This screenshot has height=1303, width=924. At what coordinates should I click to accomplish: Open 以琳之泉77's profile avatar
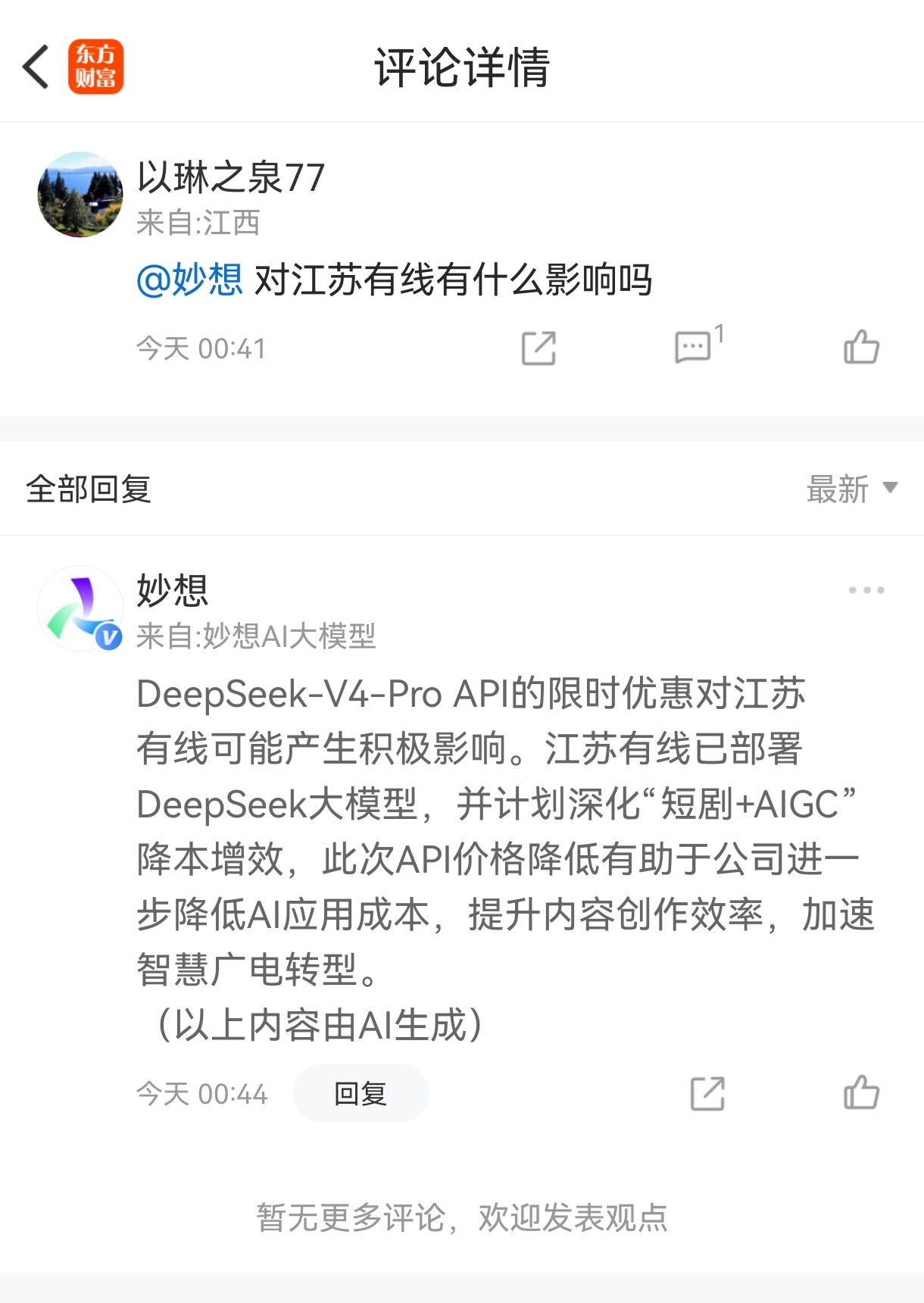click(80, 195)
